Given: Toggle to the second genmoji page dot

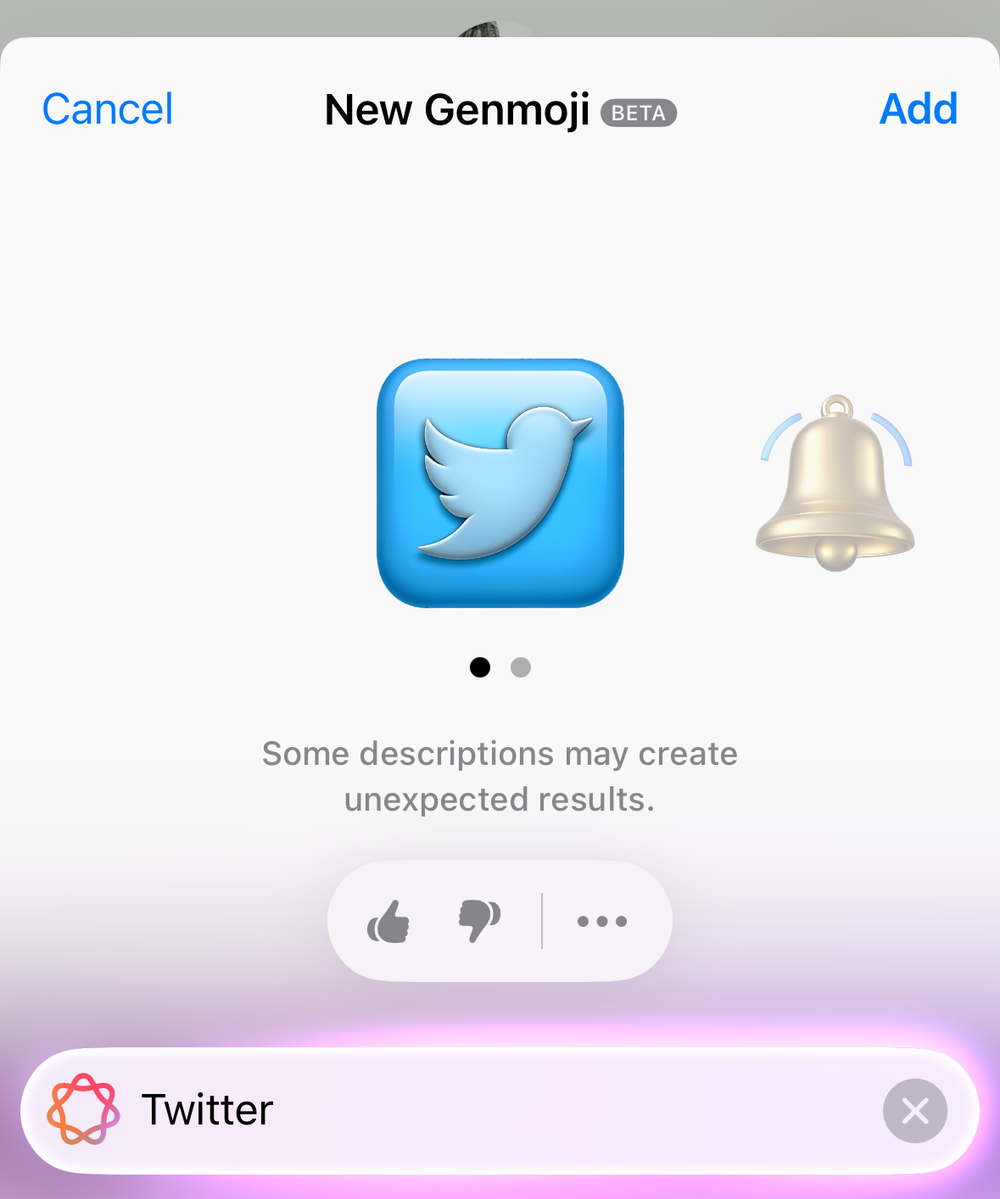Looking at the screenshot, I should [x=520, y=667].
